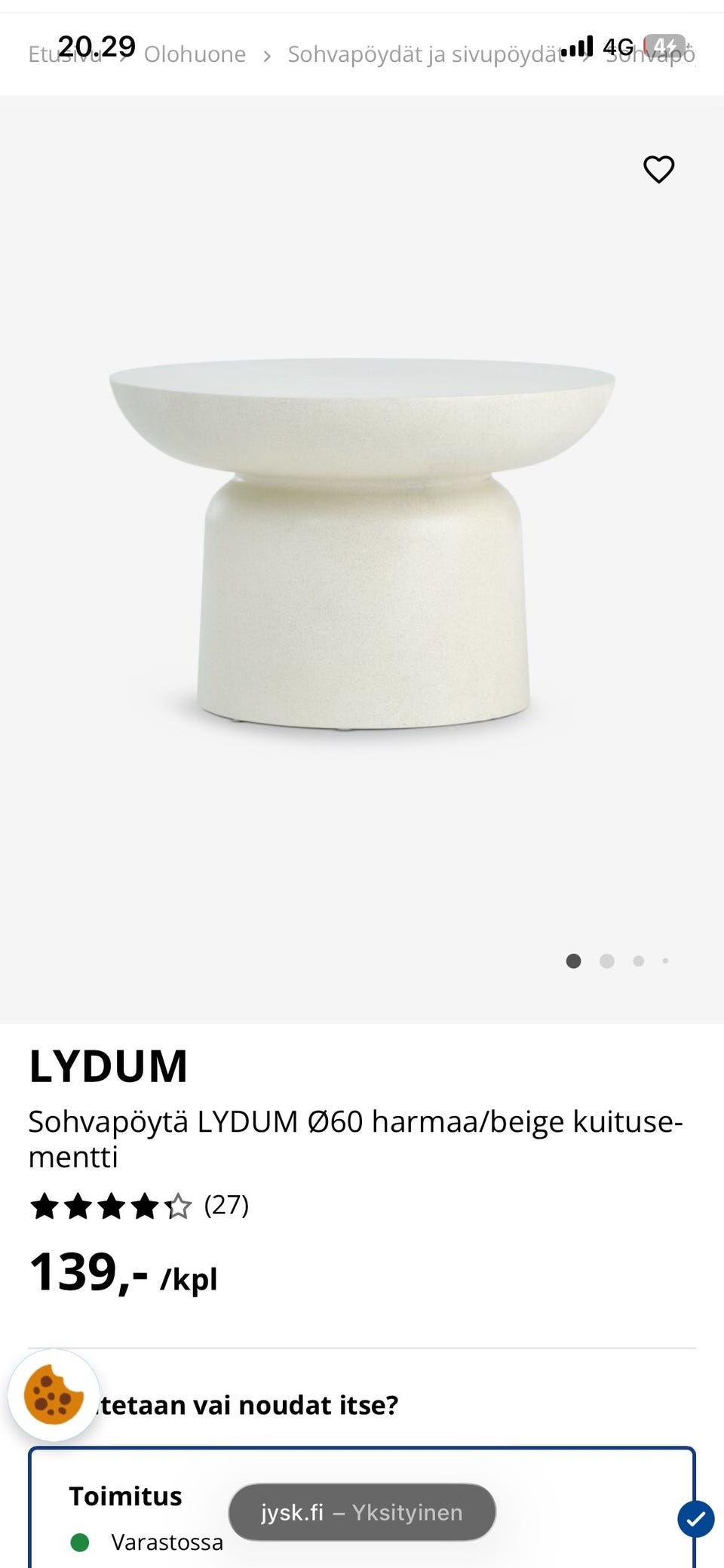The image size is (724, 1568).
Task: Jump to the second product image dot
Action: (606, 961)
